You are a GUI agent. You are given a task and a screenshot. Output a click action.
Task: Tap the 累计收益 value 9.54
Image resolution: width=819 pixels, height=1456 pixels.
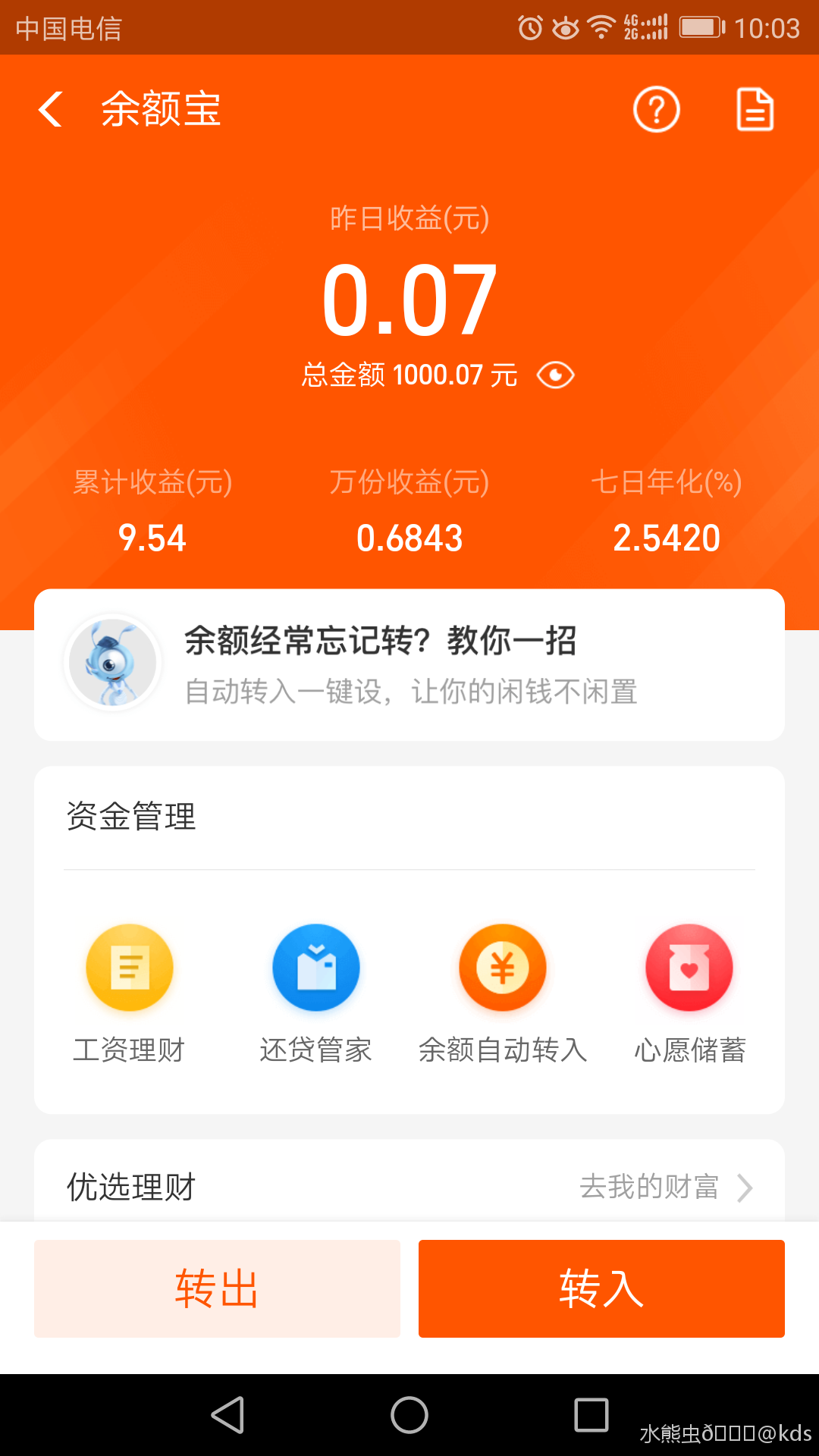point(152,538)
